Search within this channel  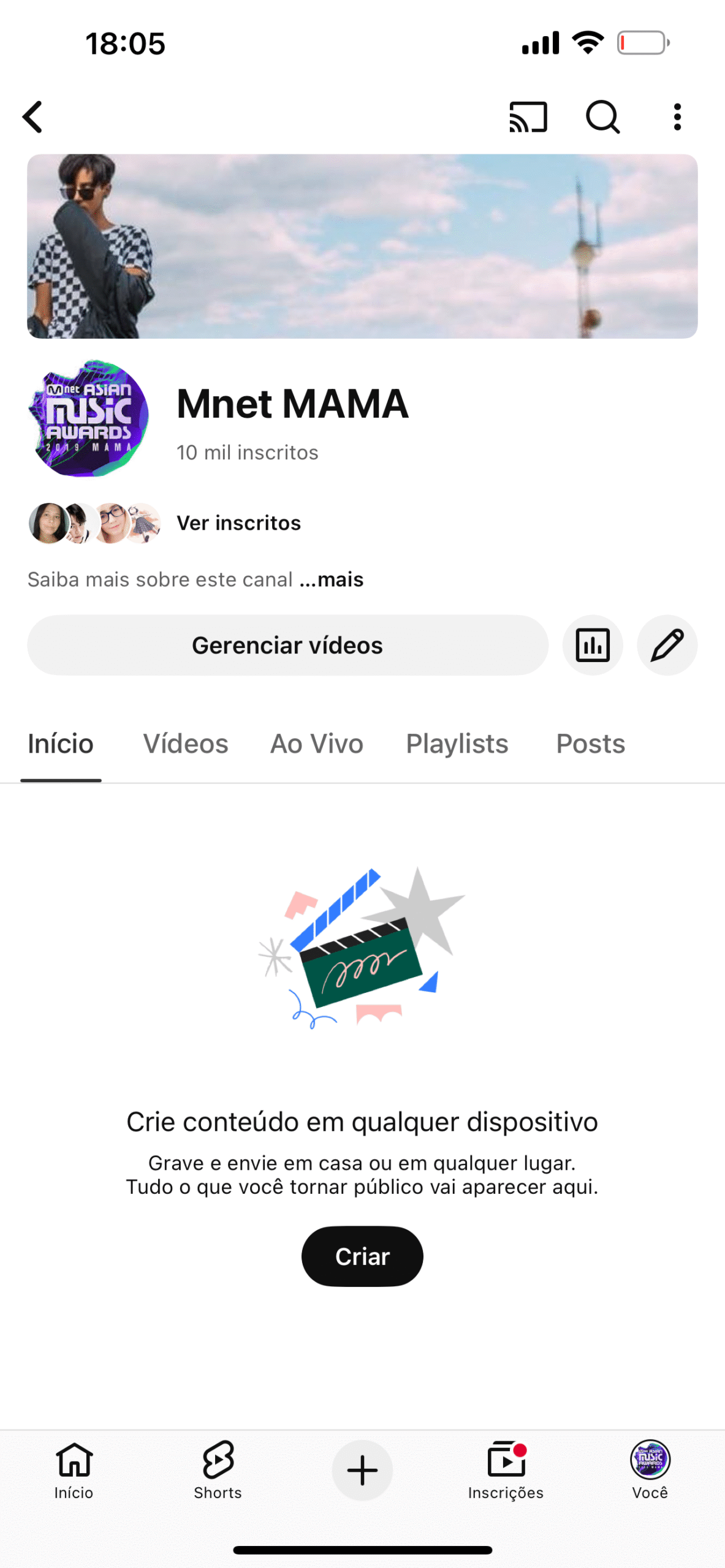(x=602, y=116)
